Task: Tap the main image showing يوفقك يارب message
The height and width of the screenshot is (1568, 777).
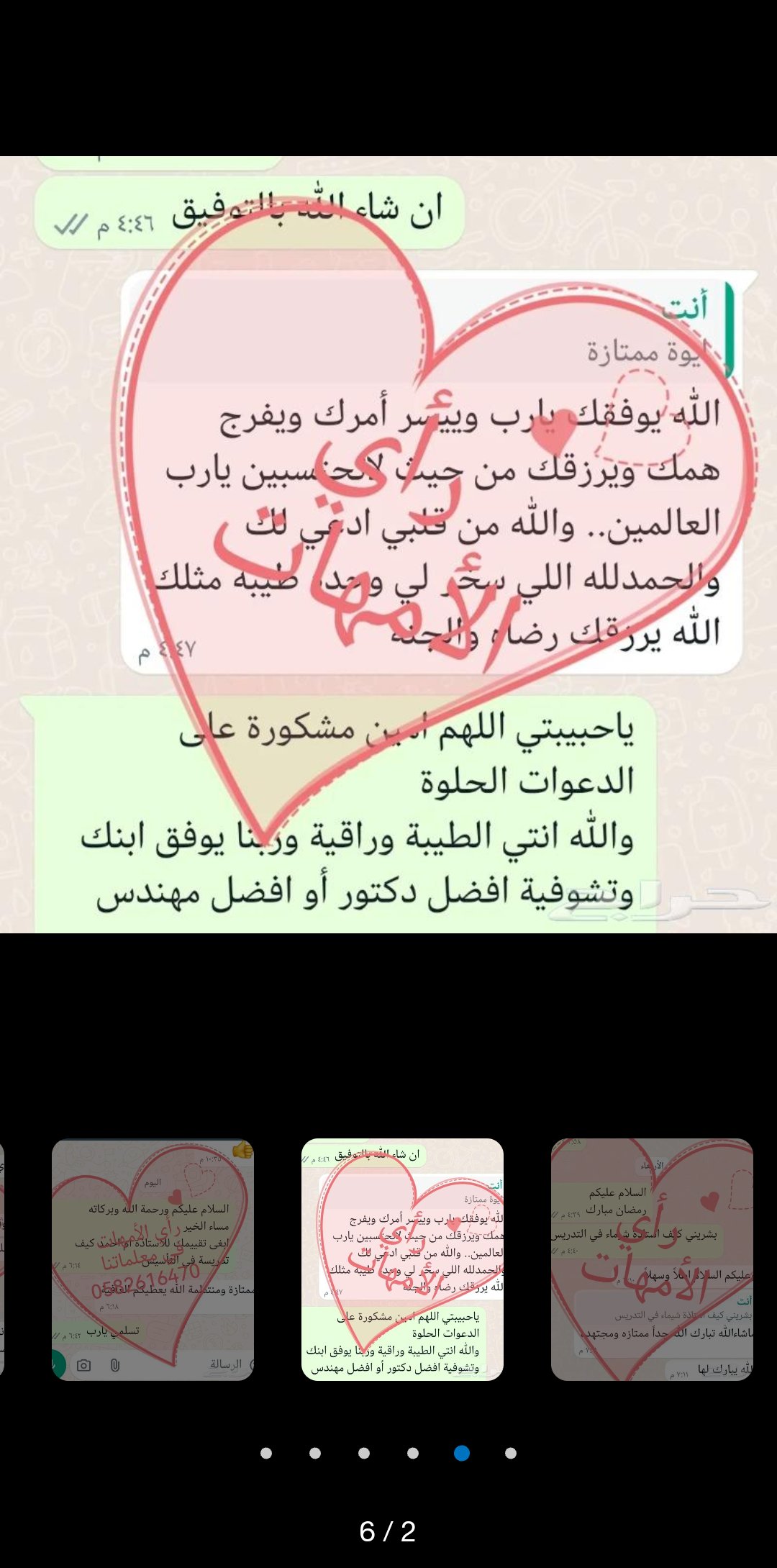Action: (388, 544)
